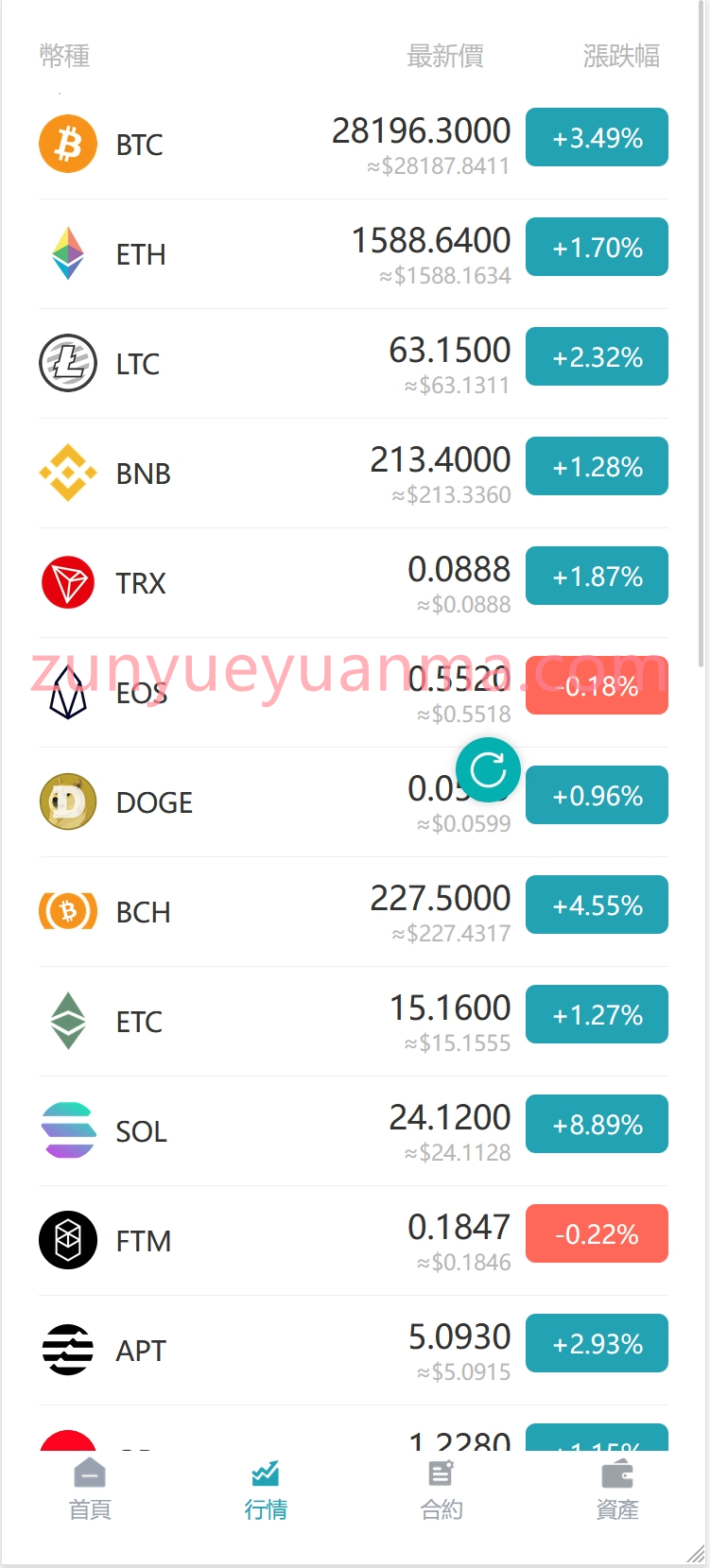Select the 行情 market tab
Screen dimensions: 710x1568
[x=266, y=1490]
